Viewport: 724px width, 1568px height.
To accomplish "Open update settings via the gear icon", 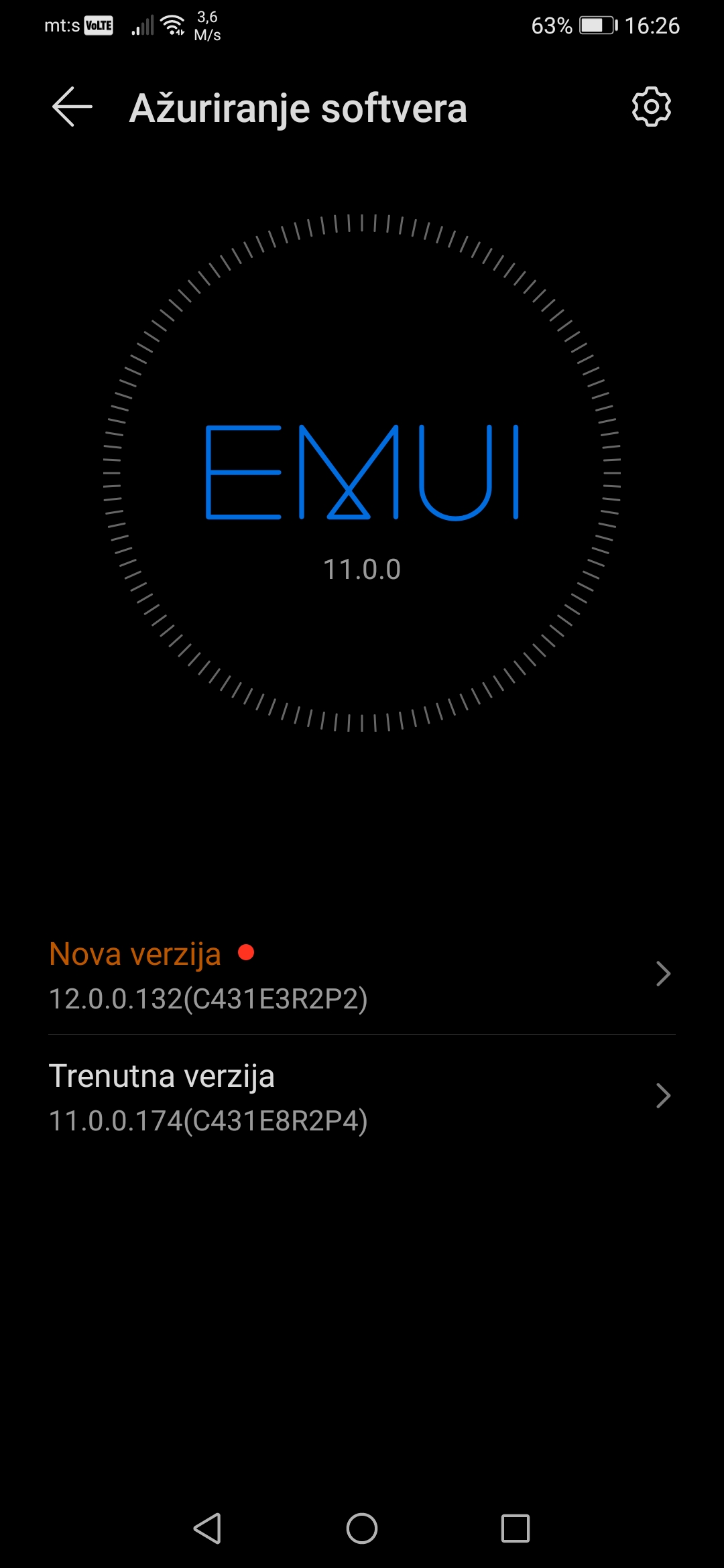I will coord(651,107).
